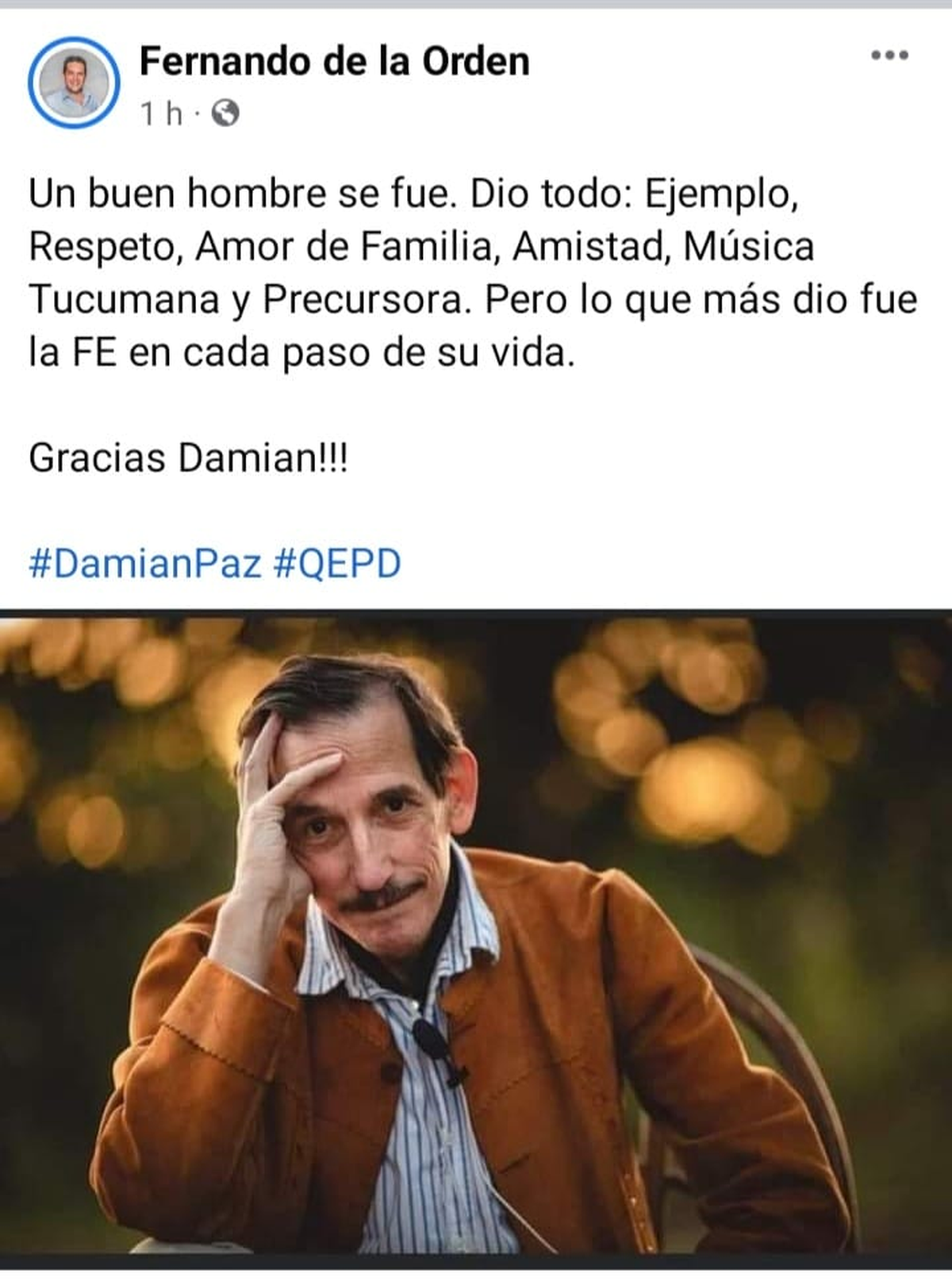Open the #DamianPaz hashtag
The height and width of the screenshot is (1281, 952).
[x=145, y=564]
